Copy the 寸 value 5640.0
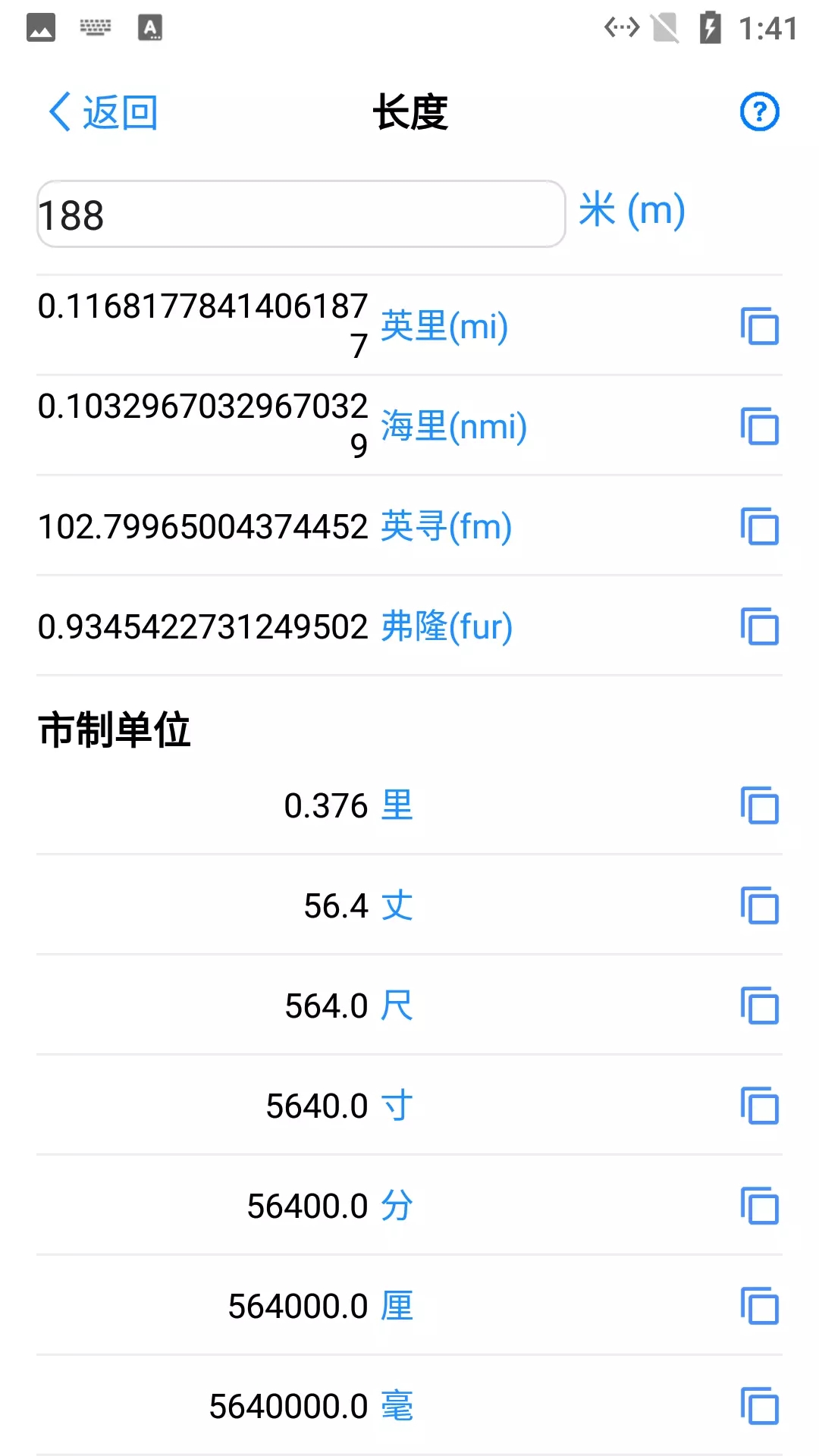This screenshot has width=819, height=1456. point(761,1104)
